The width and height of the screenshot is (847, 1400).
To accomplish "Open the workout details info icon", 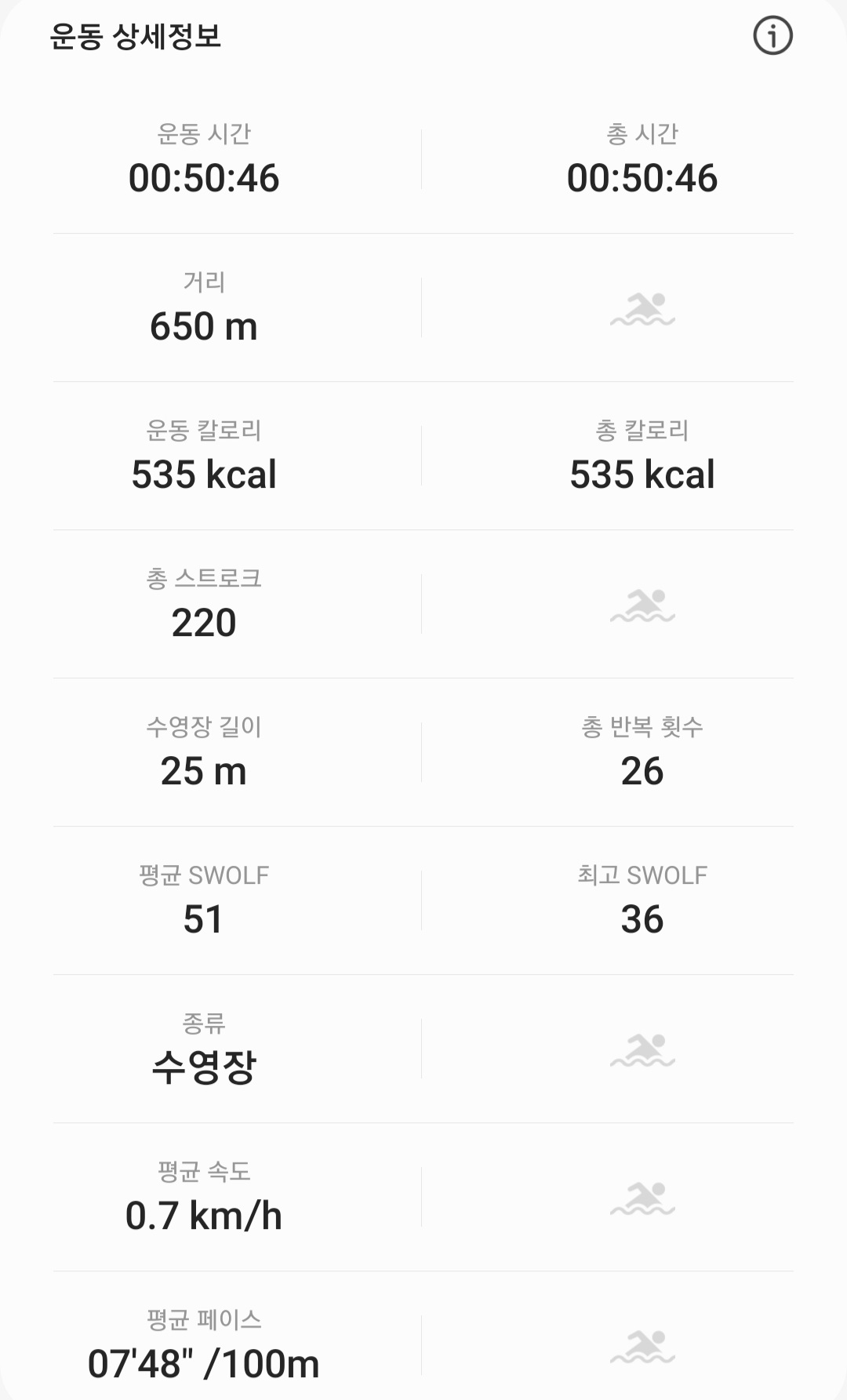I will pyautogui.click(x=772, y=36).
